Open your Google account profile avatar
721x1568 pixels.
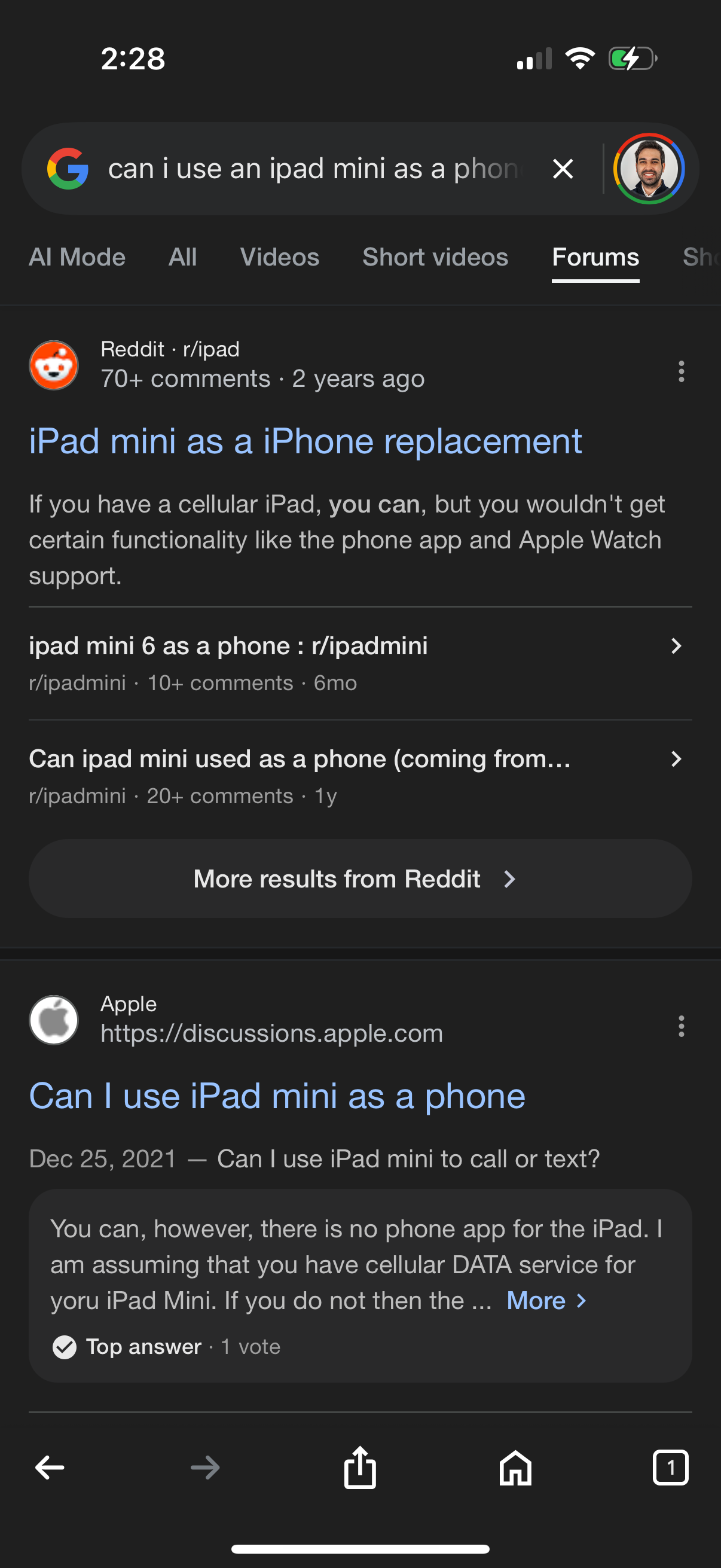[649, 169]
